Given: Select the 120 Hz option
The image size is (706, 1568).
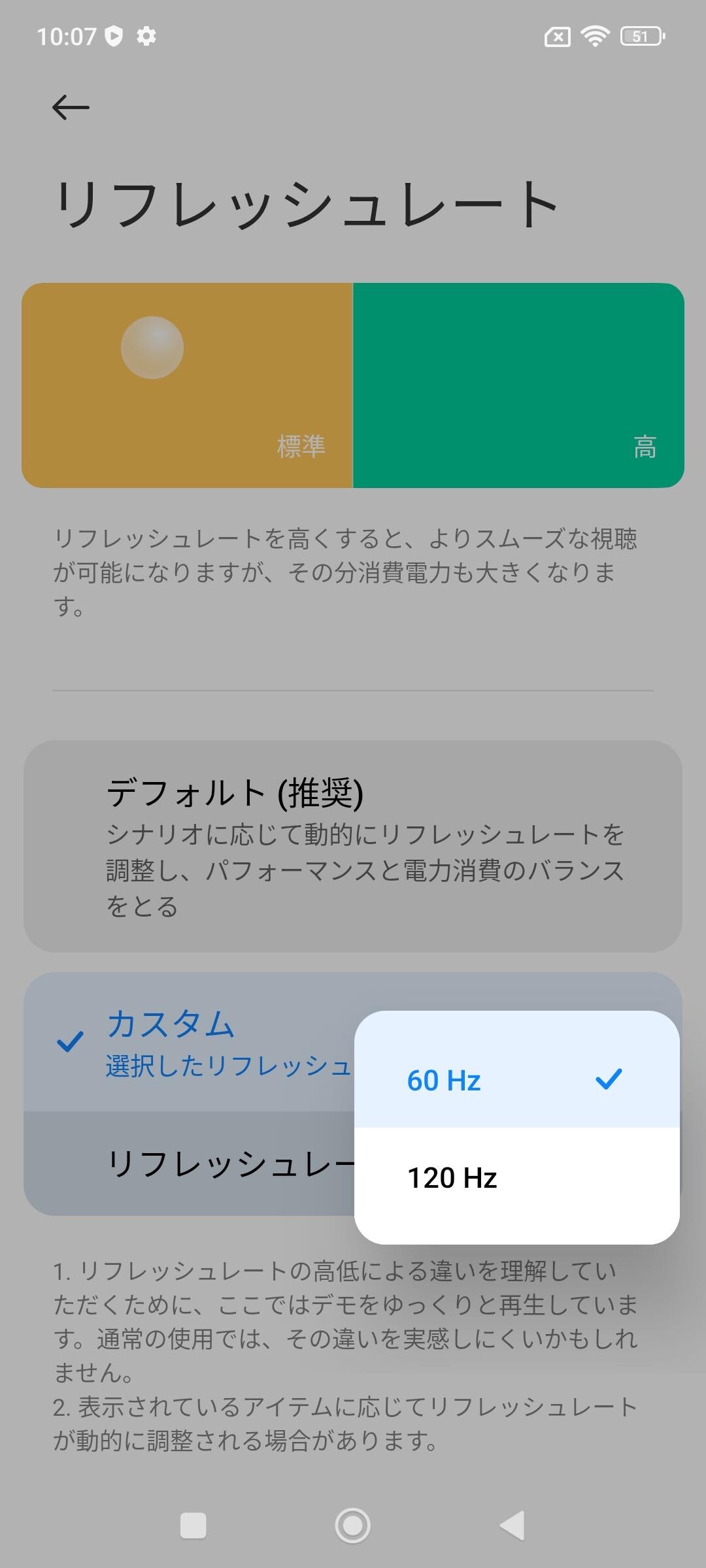Looking at the screenshot, I should (516, 1178).
